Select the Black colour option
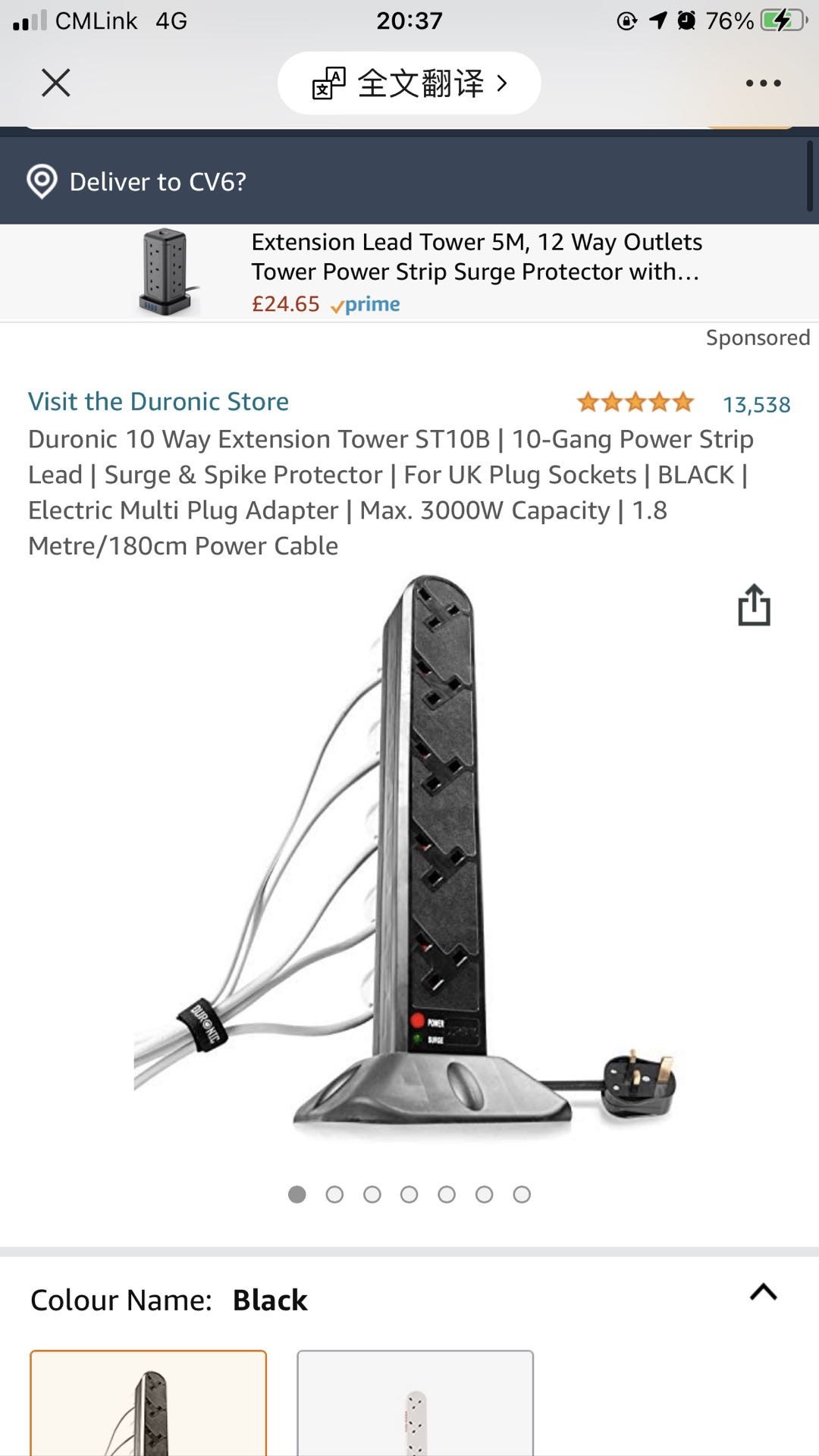 tap(149, 1403)
